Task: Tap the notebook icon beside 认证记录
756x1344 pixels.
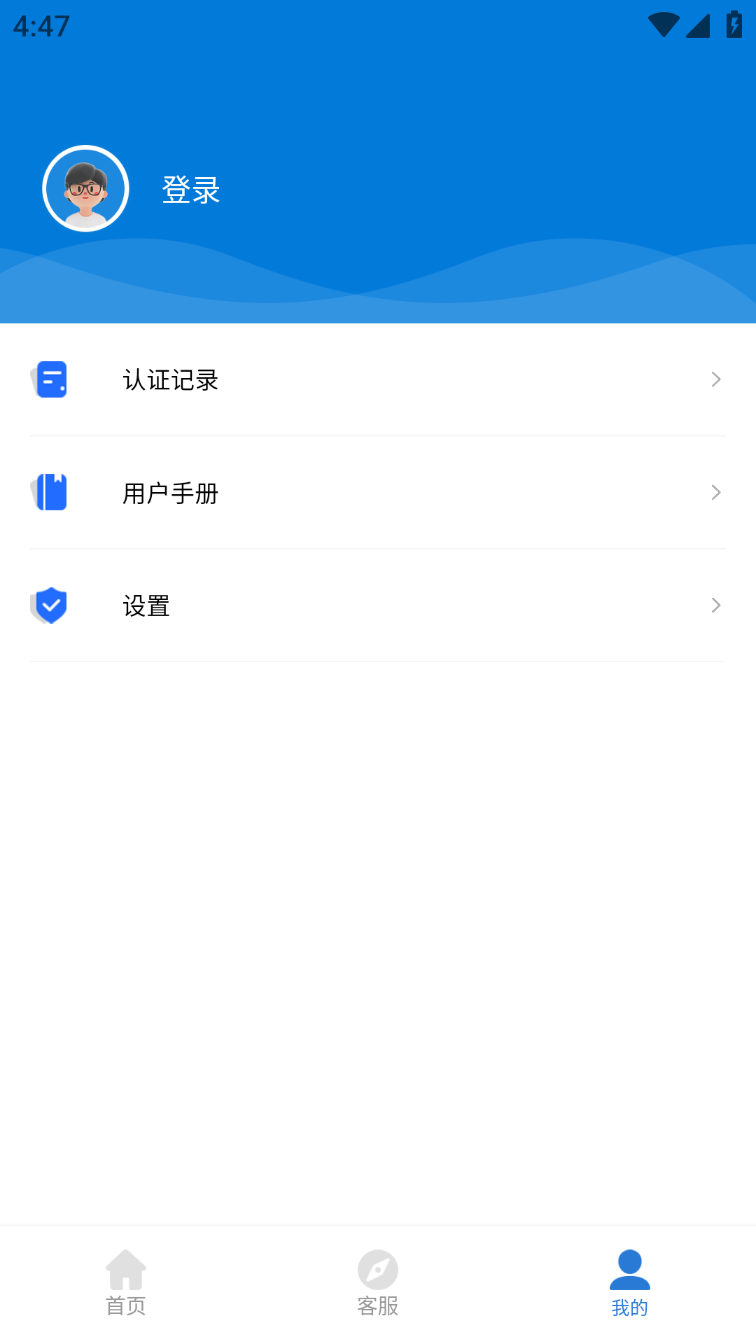Action: [50, 380]
